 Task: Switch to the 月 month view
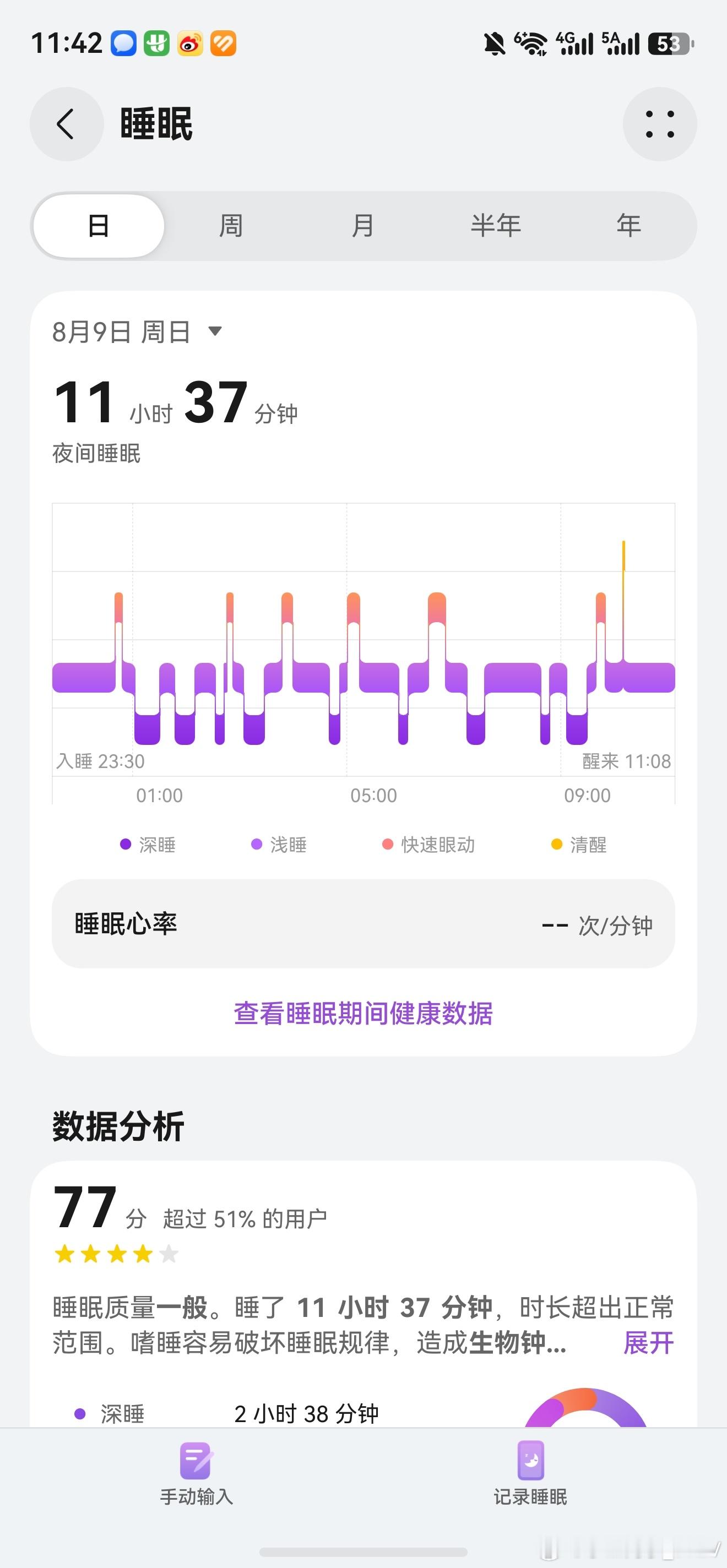click(x=363, y=226)
